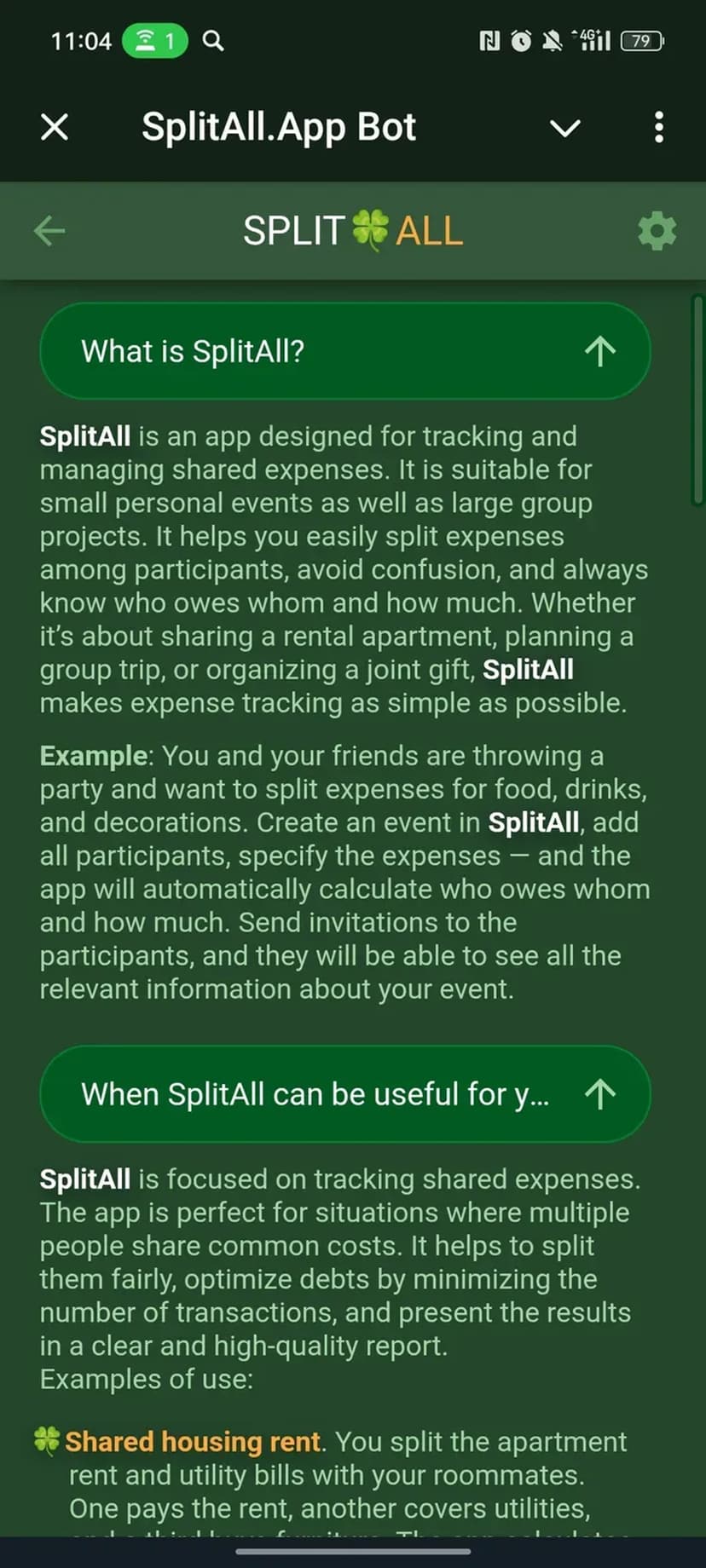Go back with the green arrow
The height and width of the screenshot is (1568, 706).
(49, 230)
